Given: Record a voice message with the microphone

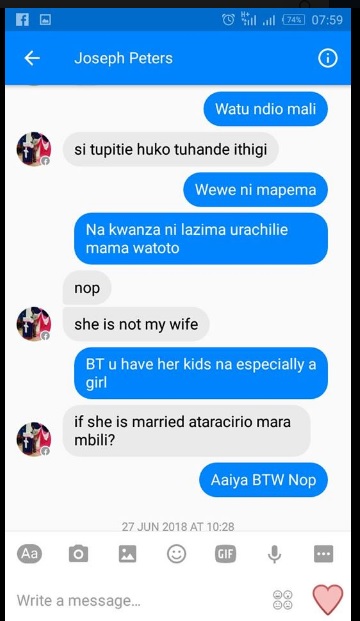Looking at the screenshot, I should [274, 554].
